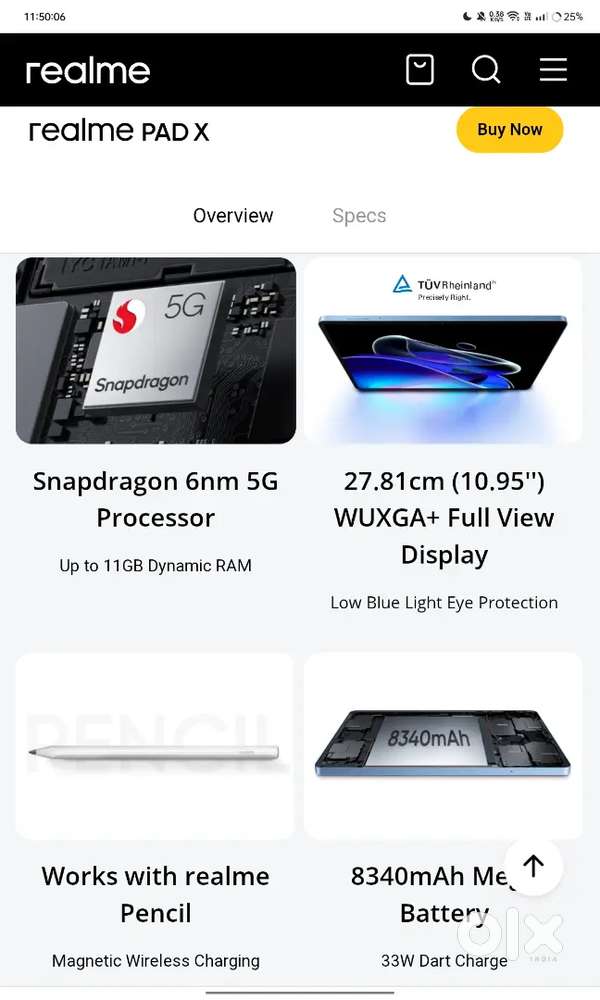Select the Overview tab
The width and height of the screenshot is (600, 1000).
(x=233, y=216)
